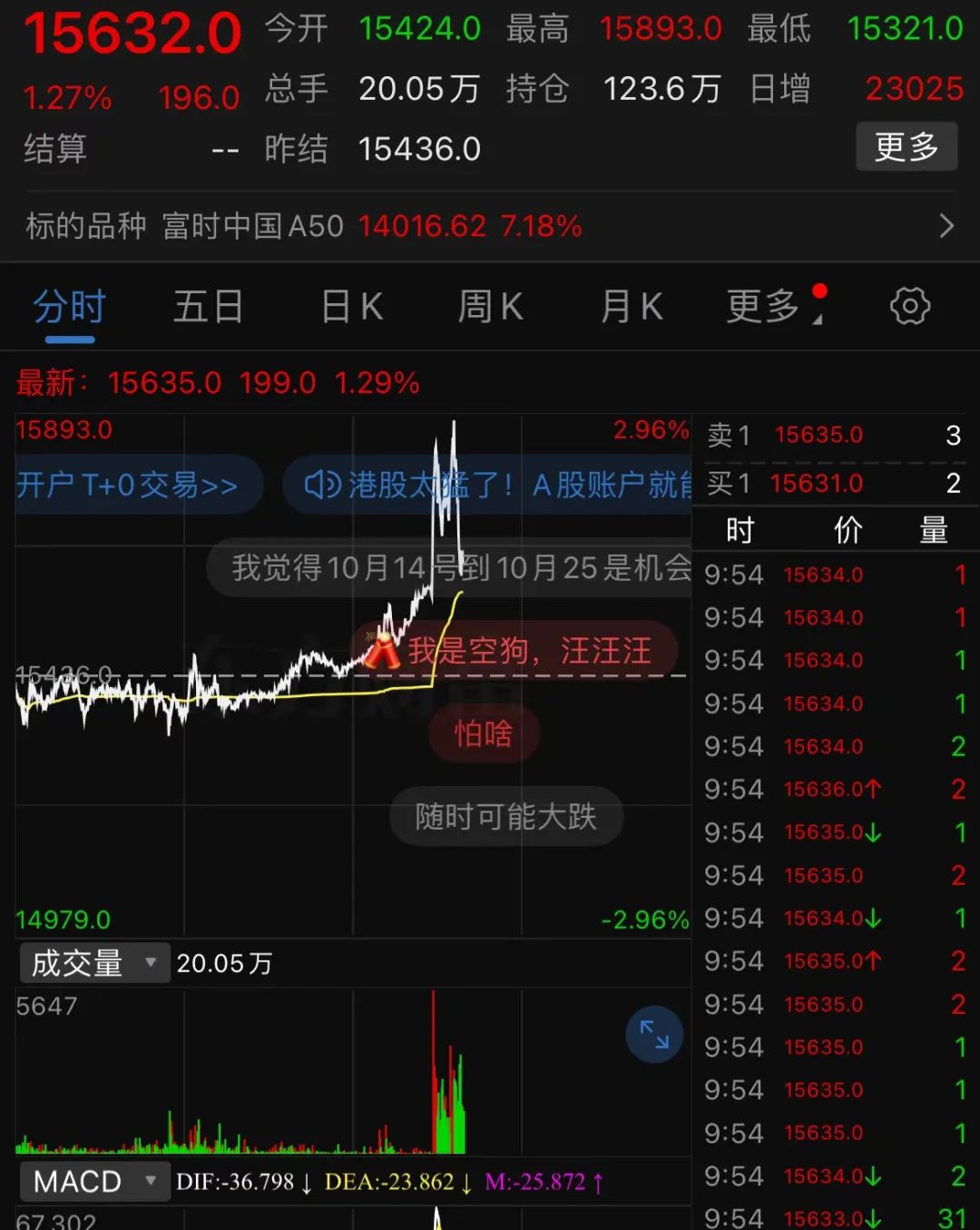This screenshot has height=1230, width=980.
Task: Open chart settings via the gear icon
Action: [909, 307]
